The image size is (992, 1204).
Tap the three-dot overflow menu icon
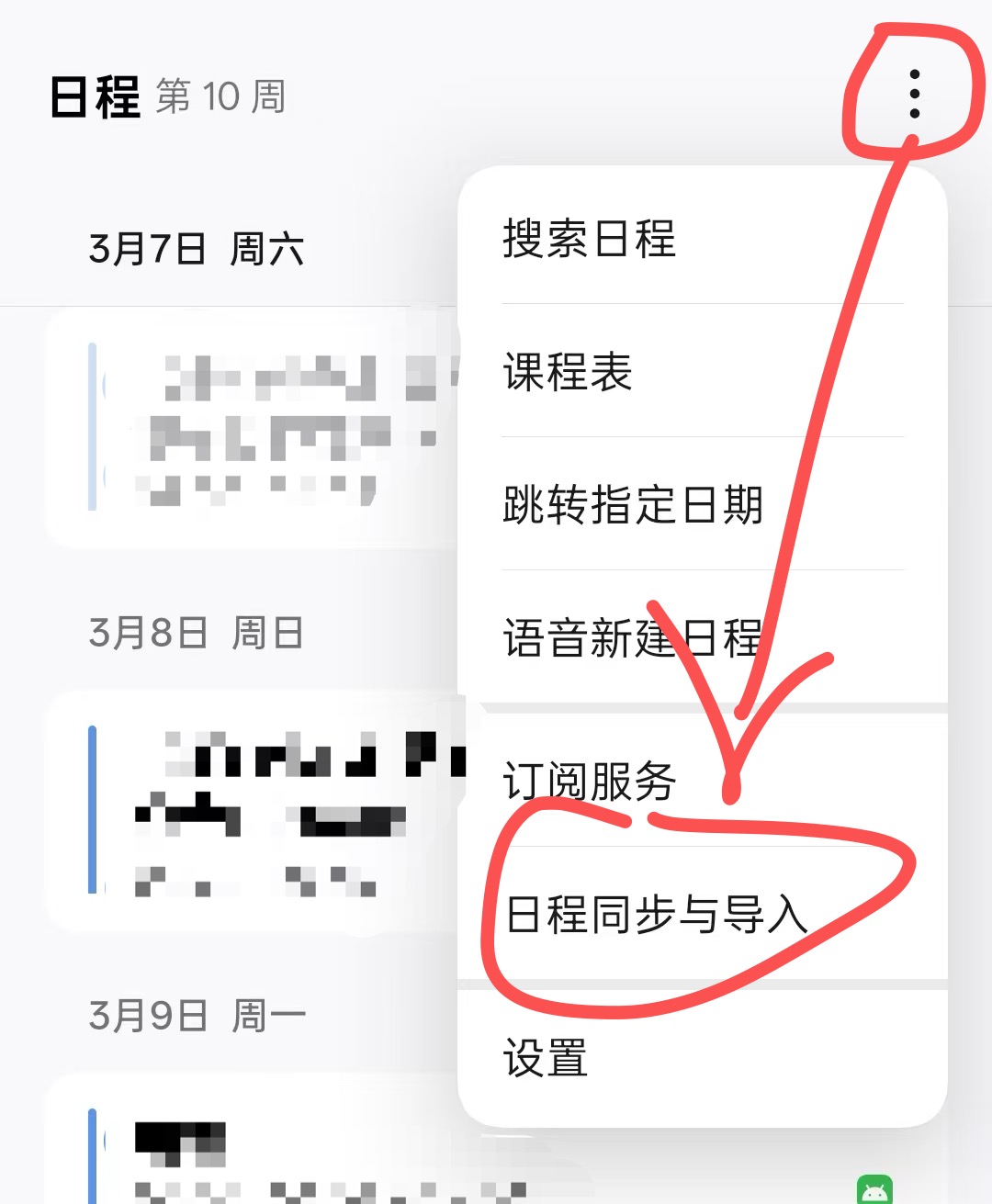point(913,94)
